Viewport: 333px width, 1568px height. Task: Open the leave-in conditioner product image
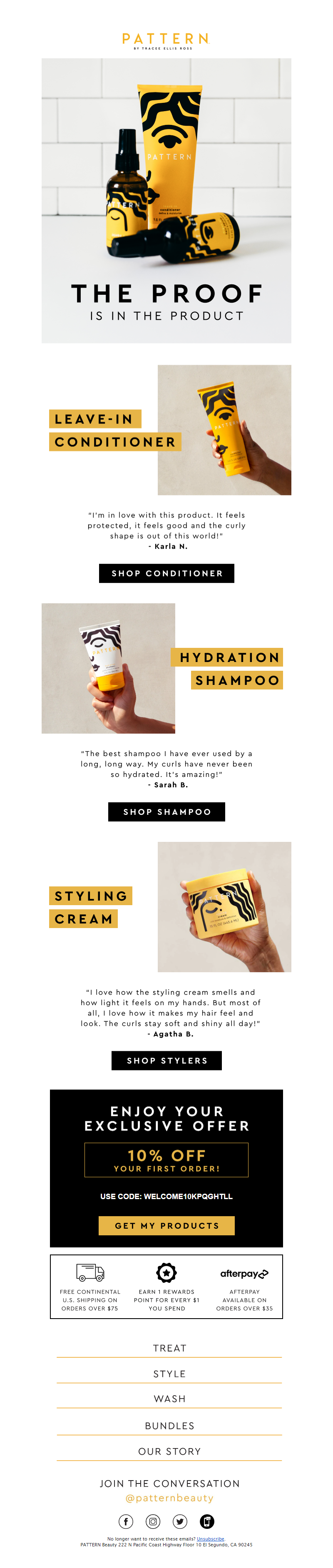224,430
